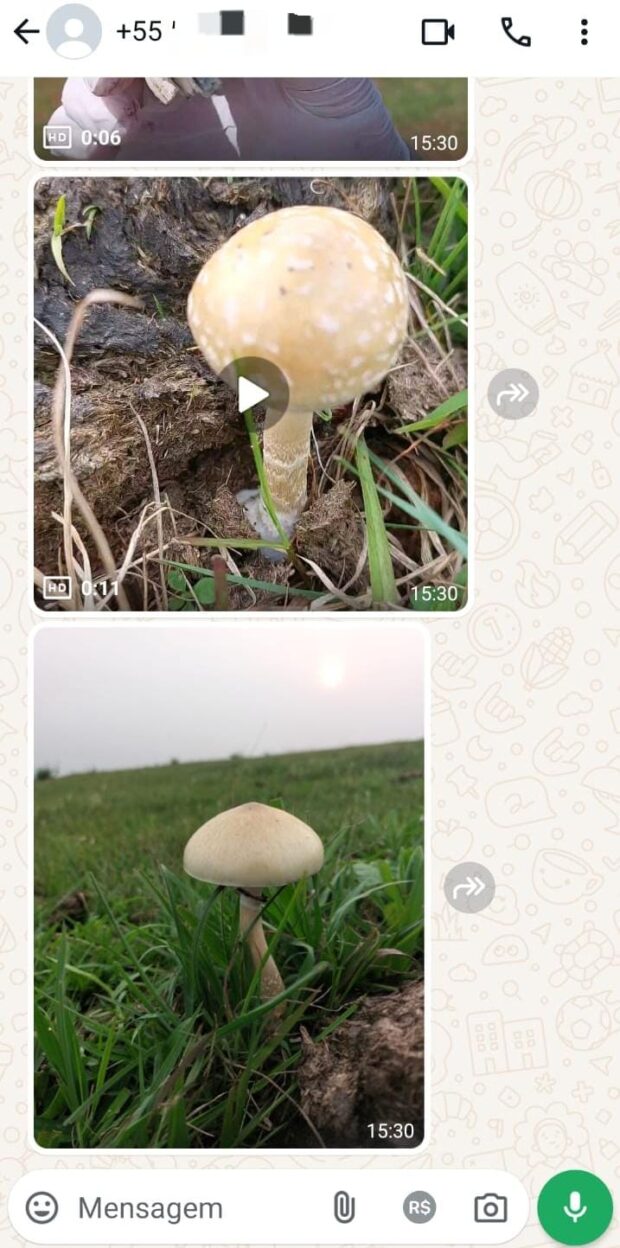Viewport: 620px width, 1248px height.
Task: Open the R$ payment option
Action: click(420, 1208)
